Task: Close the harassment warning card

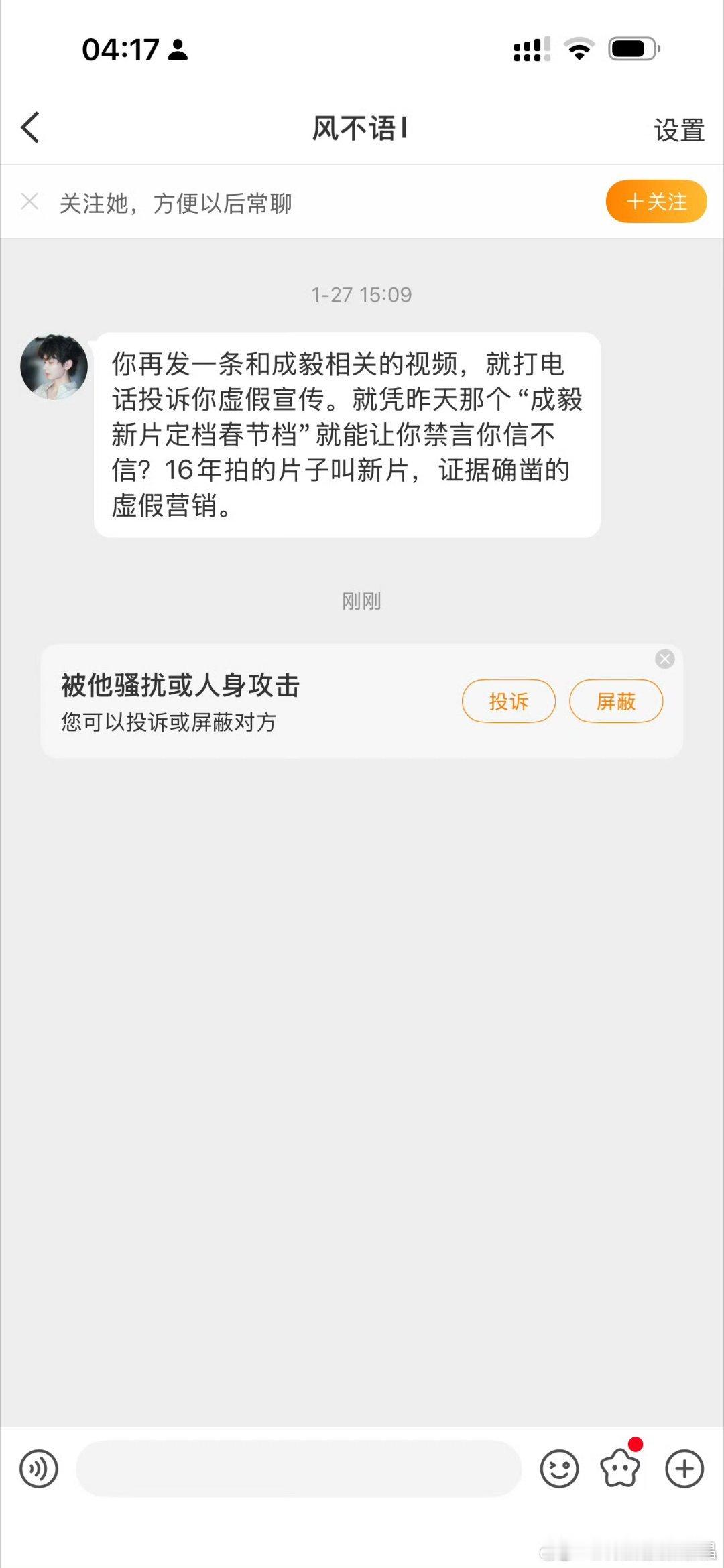Action: pyautogui.click(x=665, y=658)
